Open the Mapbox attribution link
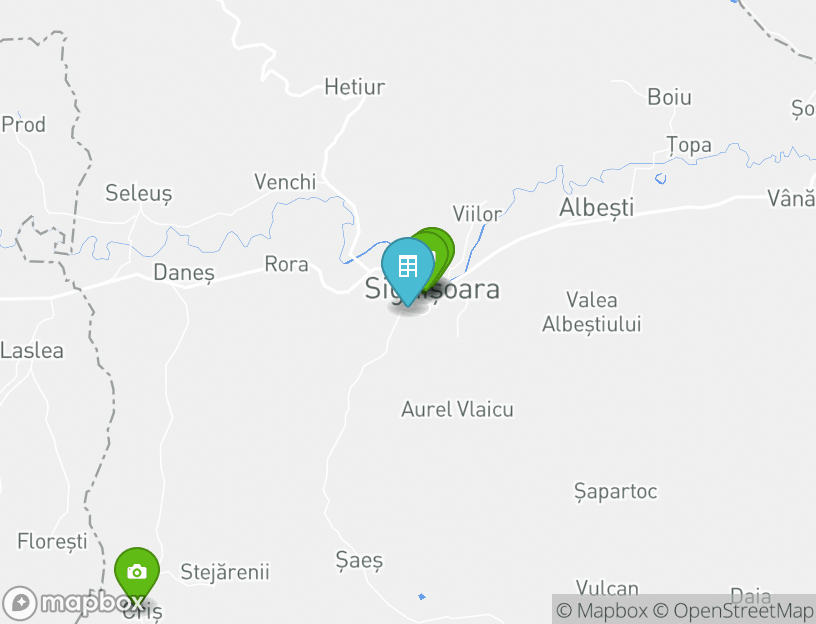The height and width of the screenshot is (624, 816). point(602,610)
